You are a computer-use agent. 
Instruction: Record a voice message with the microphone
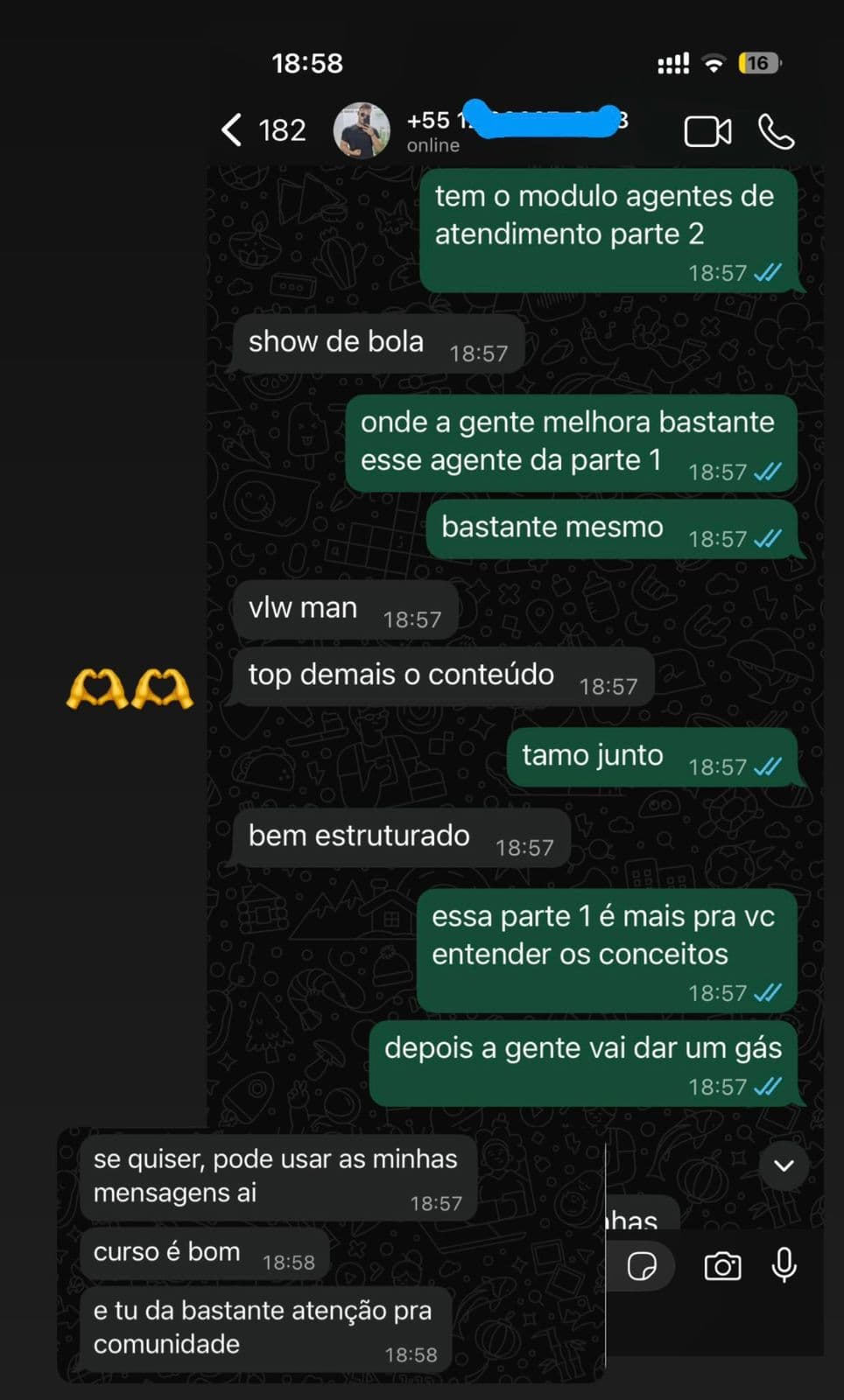pos(782,1266)
